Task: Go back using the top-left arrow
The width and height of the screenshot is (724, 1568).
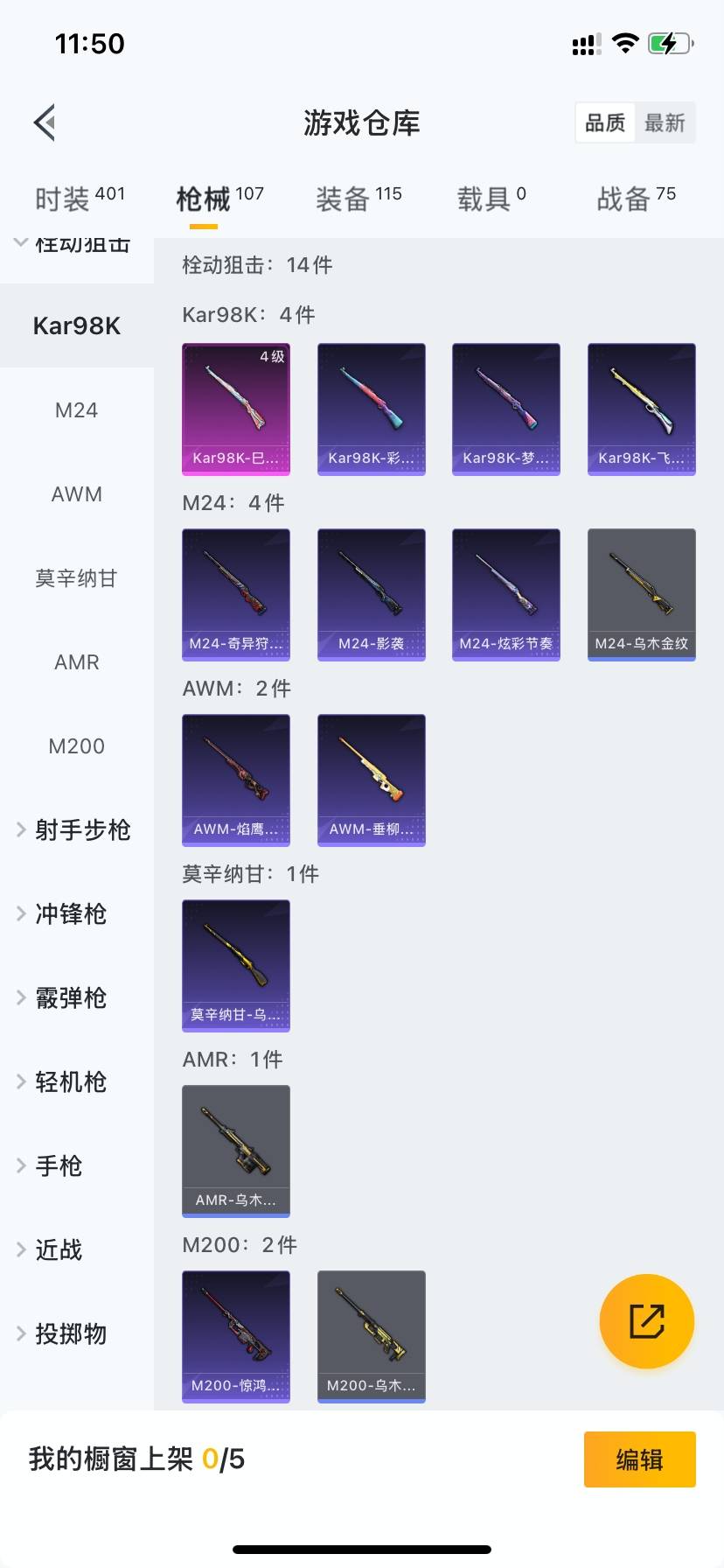Action: [x=45, y=122]
